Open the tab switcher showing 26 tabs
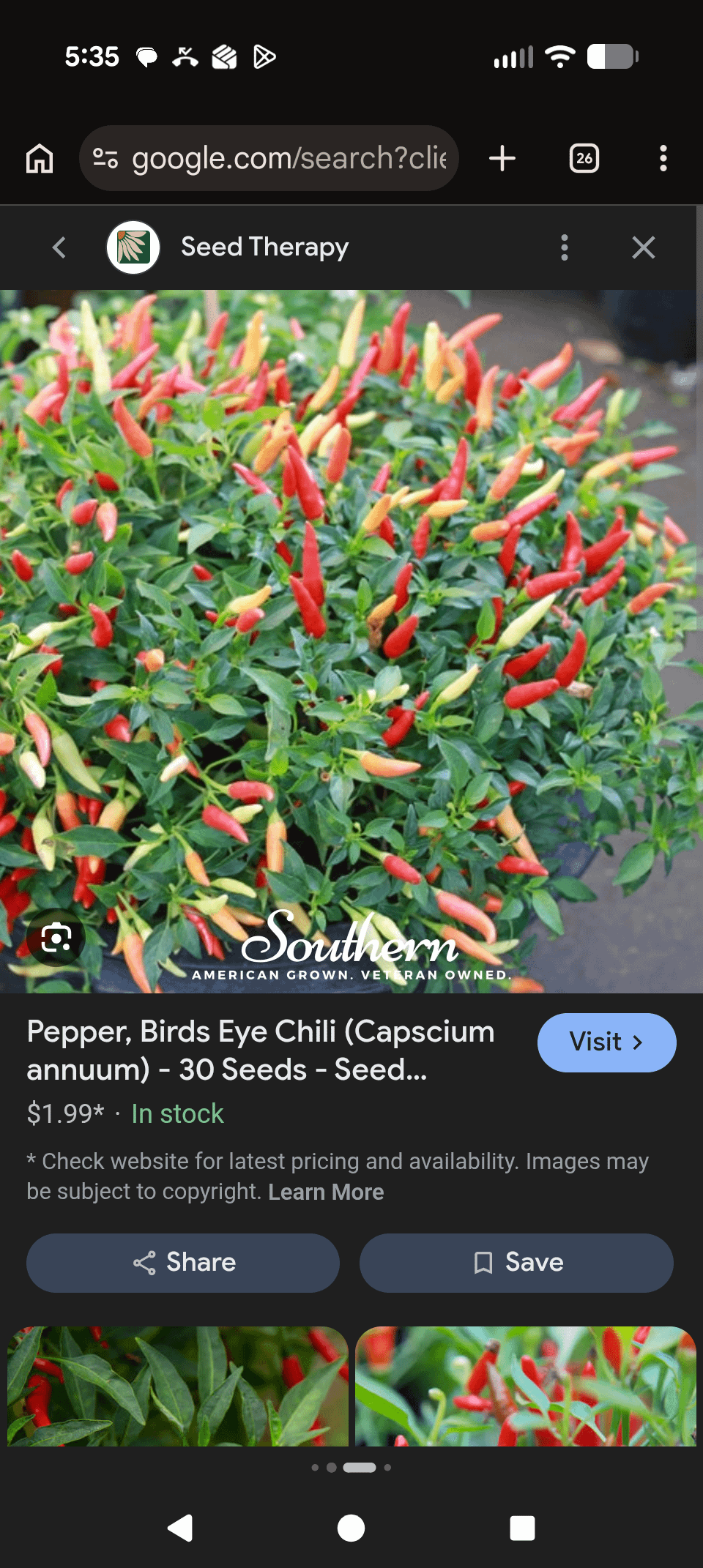 click(584, 158)
